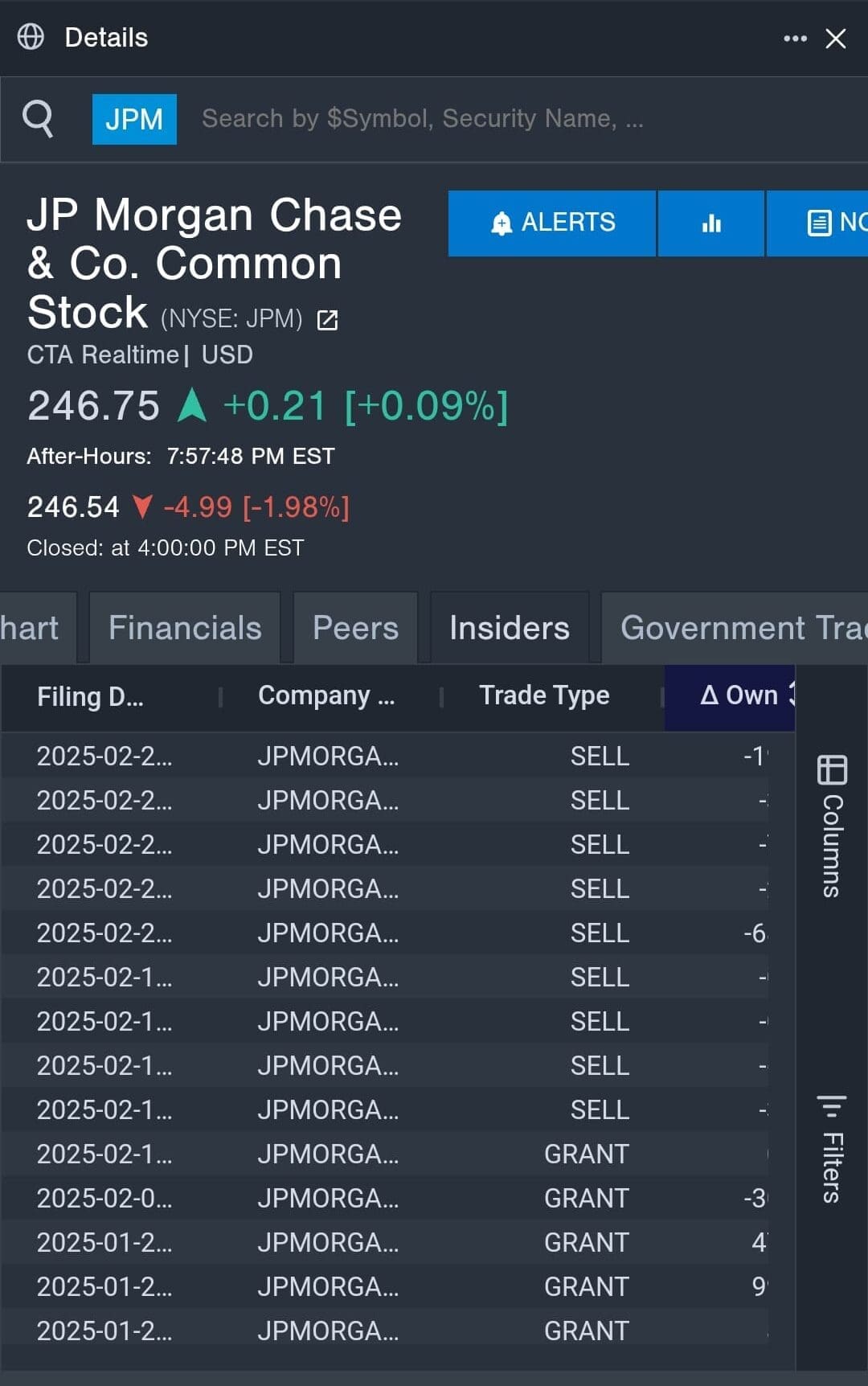Sort by Δ Own column header
This screenshot has width=868, height=1386.
click(738, 696)
